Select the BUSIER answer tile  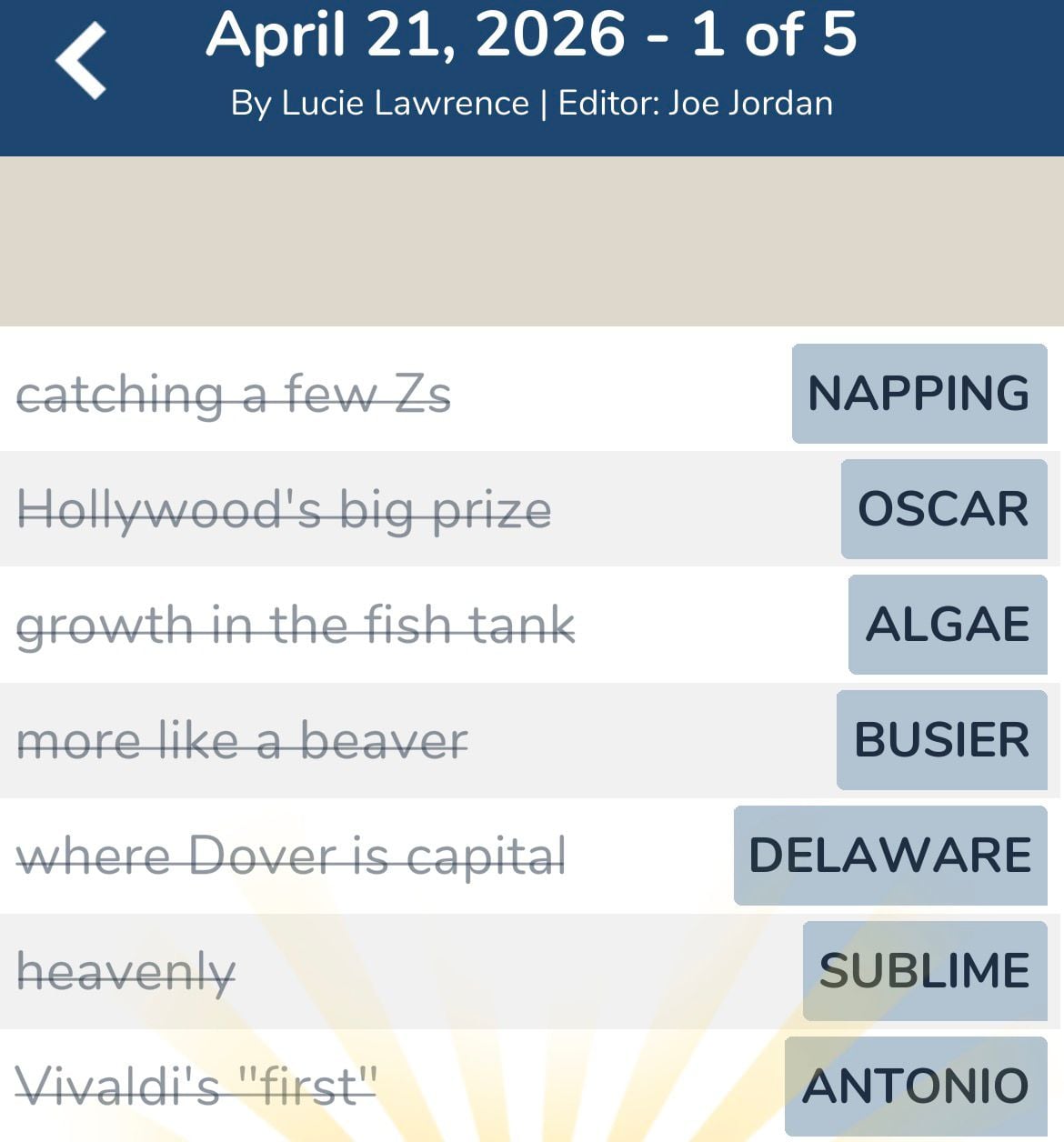pyautogui.click(x=941, y=739)
